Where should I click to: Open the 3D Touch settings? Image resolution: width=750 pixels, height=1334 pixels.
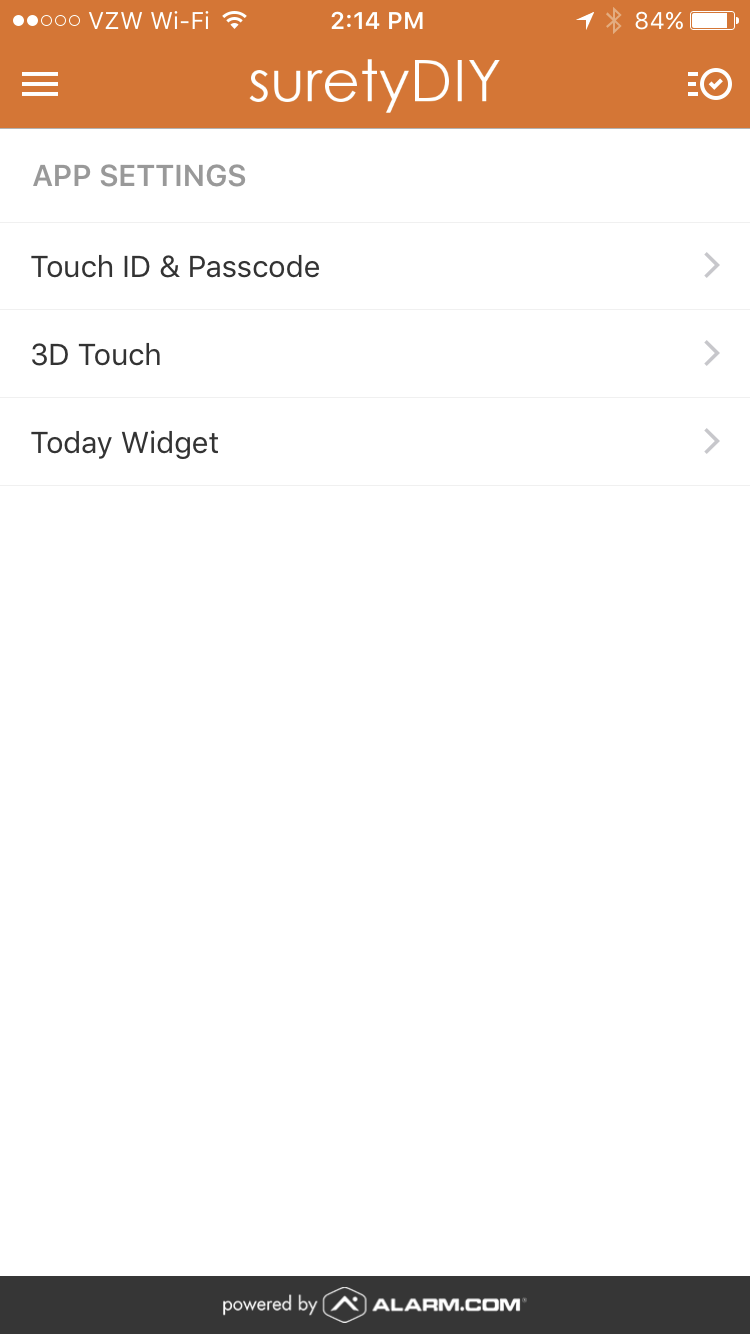point(375,354)
